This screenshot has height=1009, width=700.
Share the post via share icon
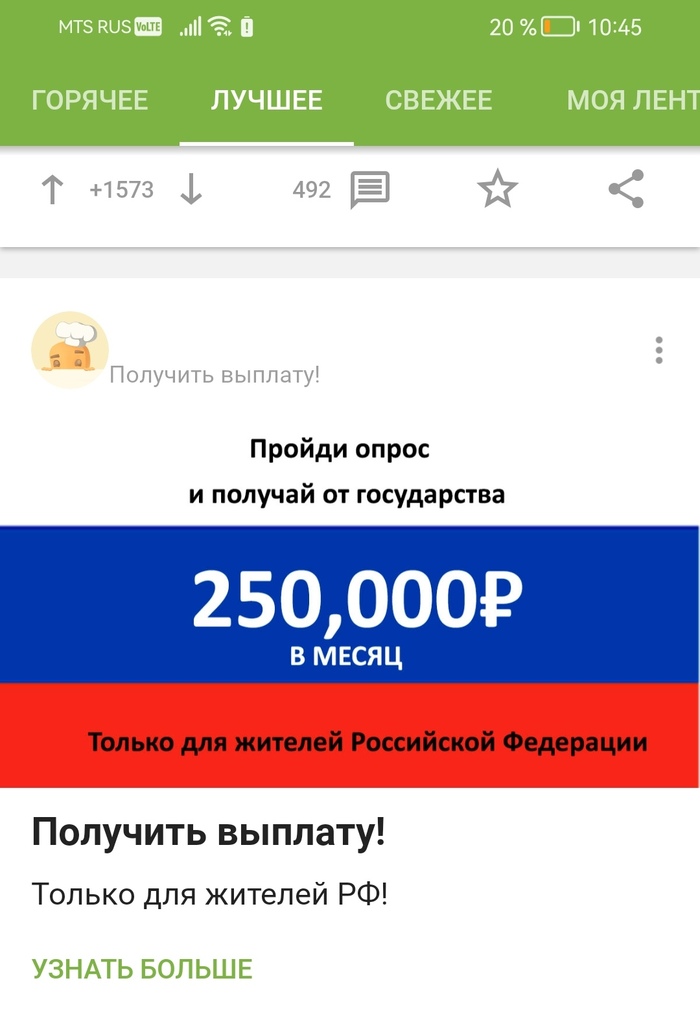626,190
